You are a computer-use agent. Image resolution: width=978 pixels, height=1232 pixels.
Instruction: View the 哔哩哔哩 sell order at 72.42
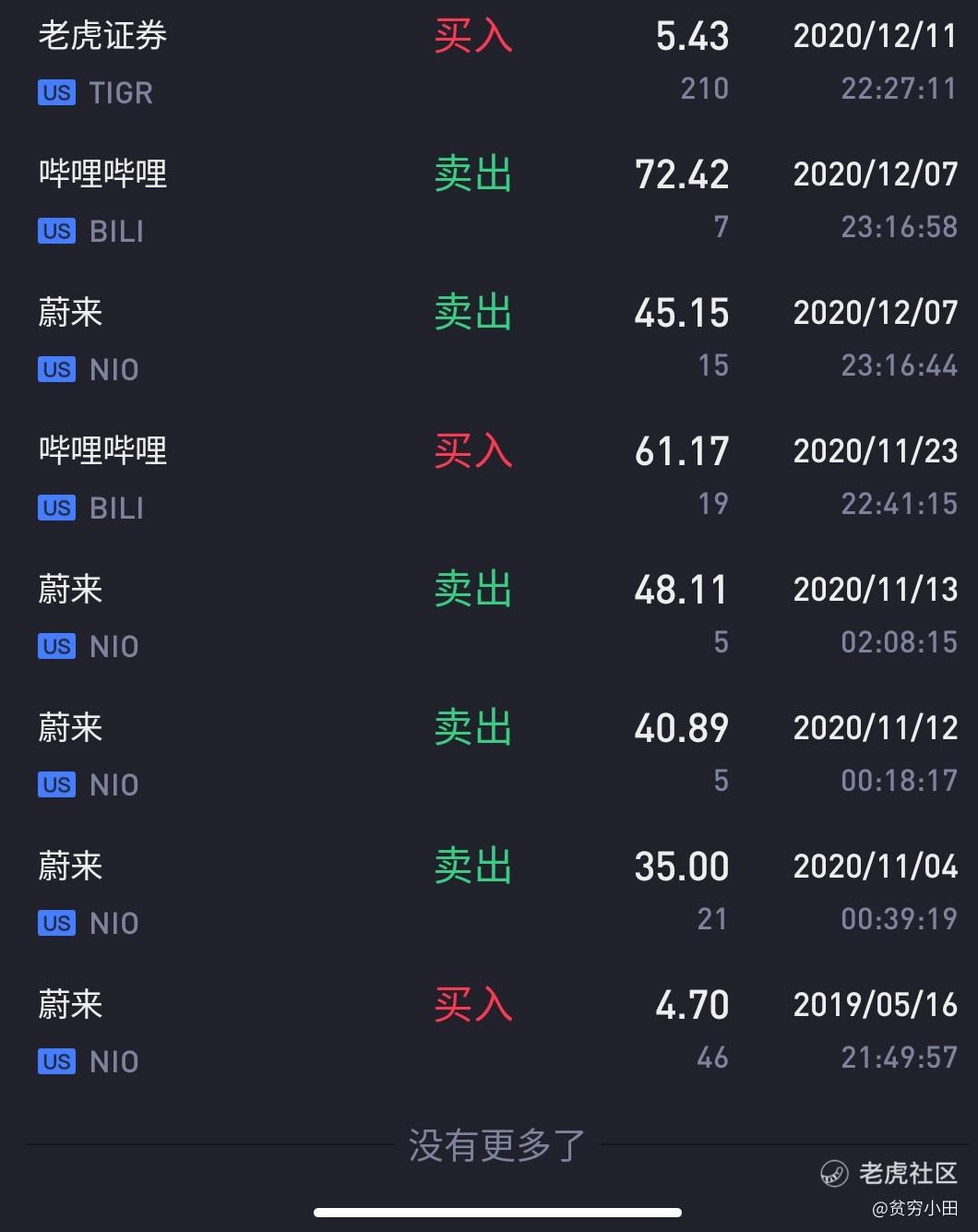[489, 201]
